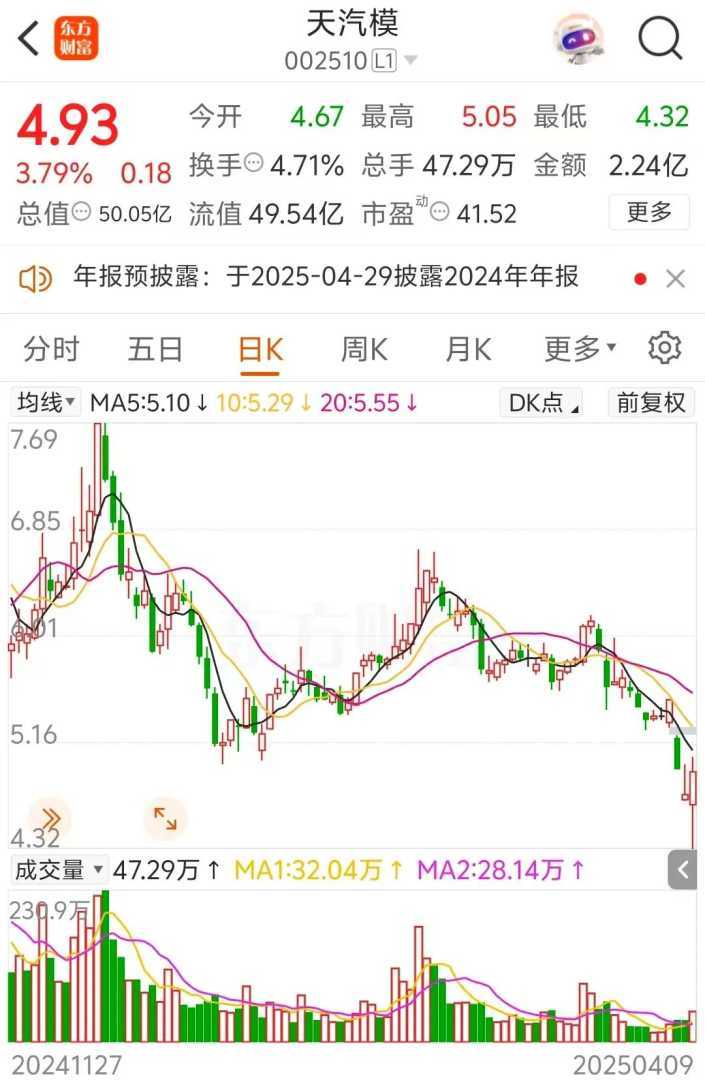Expand the chart to full screen
The height and width of the screenshot is (1080, 705).
(165, 819)
